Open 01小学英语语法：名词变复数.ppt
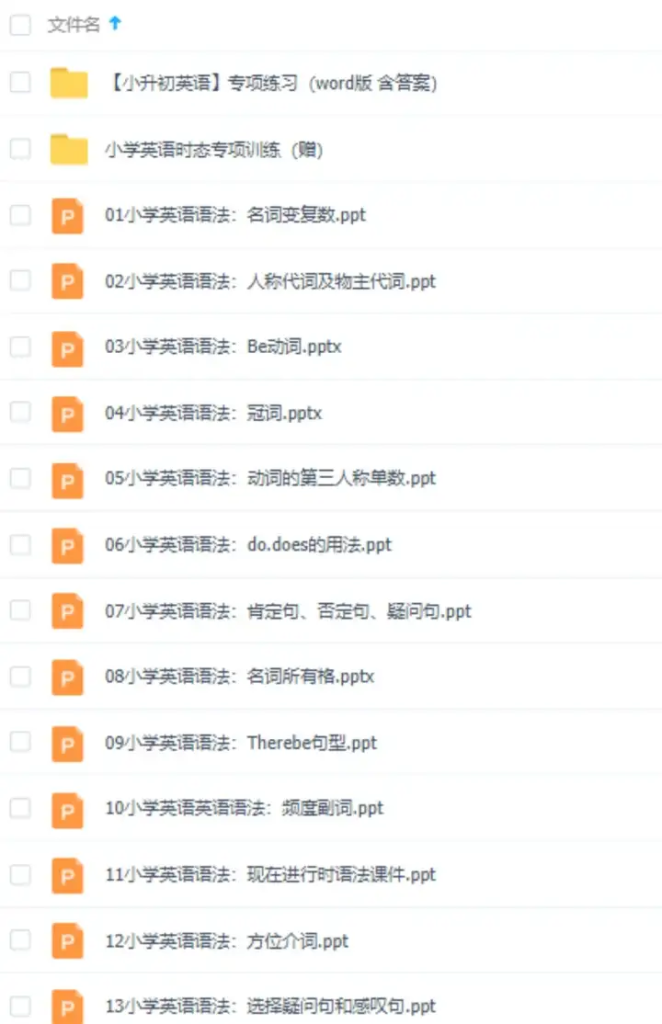The image size is (662, 1024). pos(235,215)
